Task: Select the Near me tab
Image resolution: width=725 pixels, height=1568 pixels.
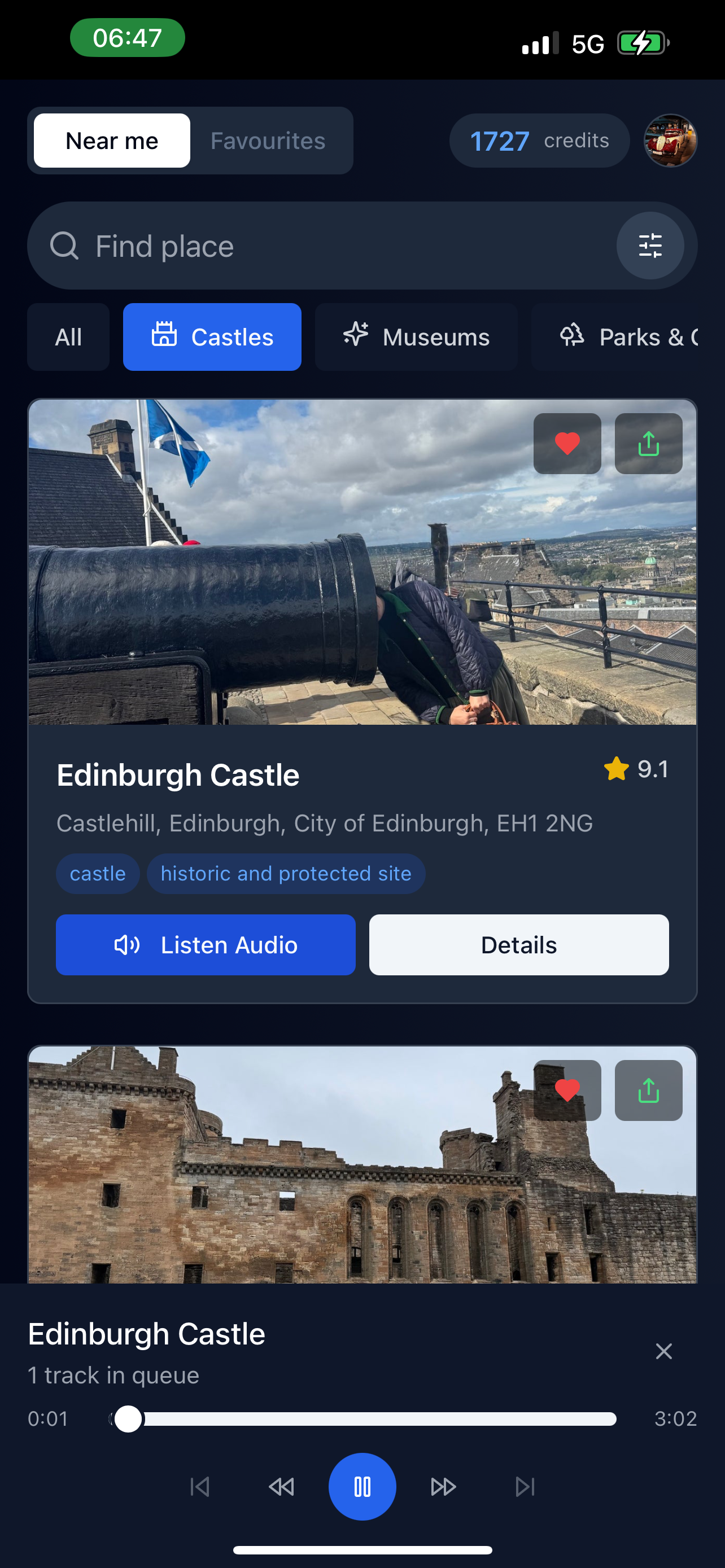Action: [112, 141]
